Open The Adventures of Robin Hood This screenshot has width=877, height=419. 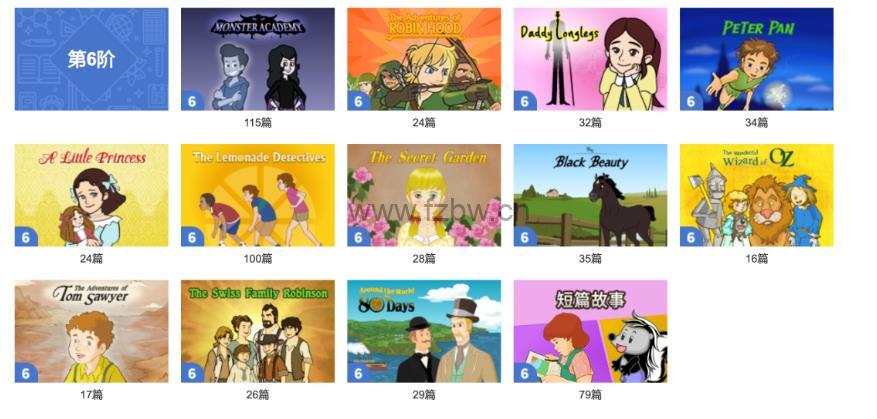pos(423,59)
